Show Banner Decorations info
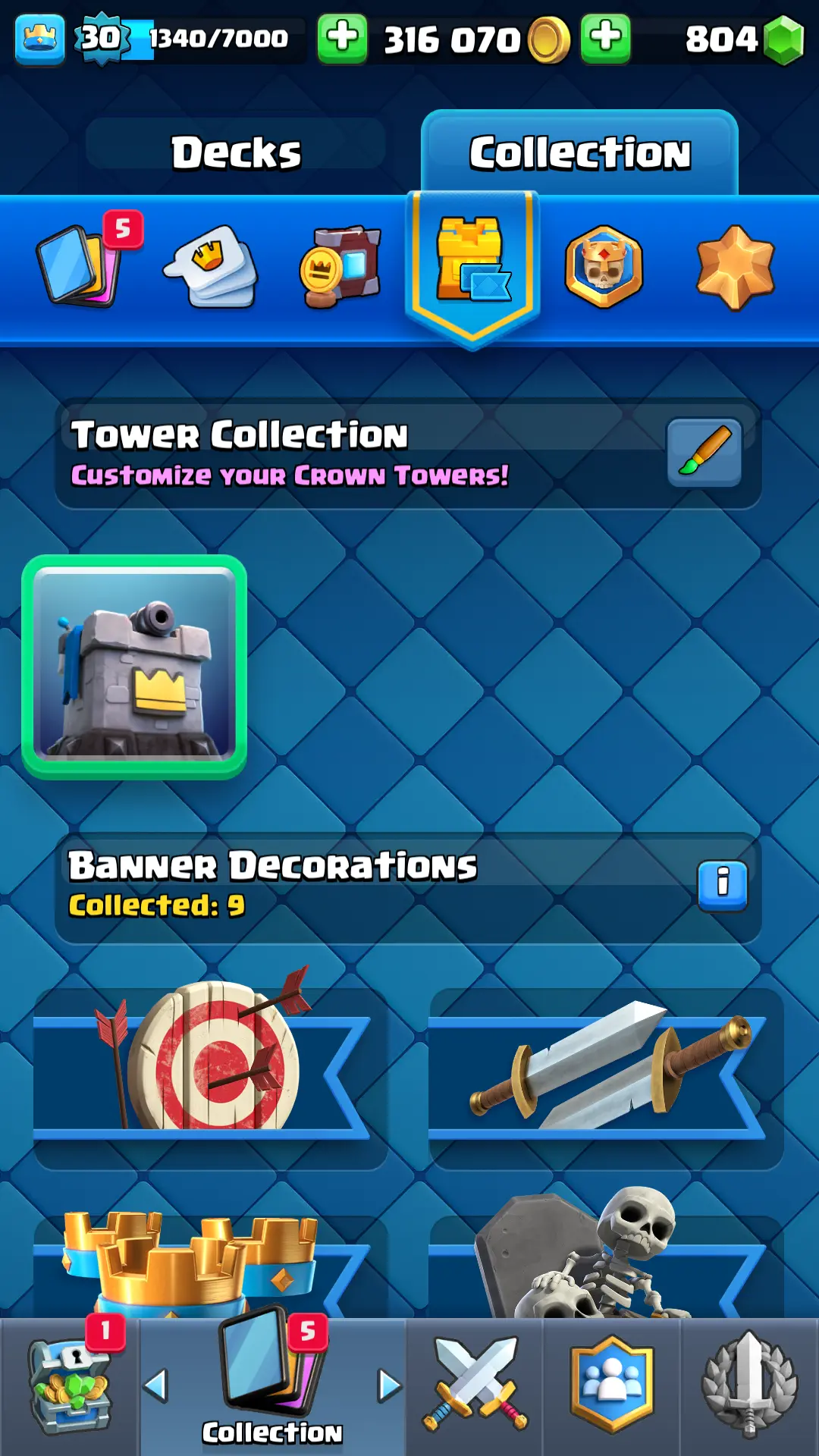The height and width of the screenshot is (1456, 819). click(x=722, y=885)
